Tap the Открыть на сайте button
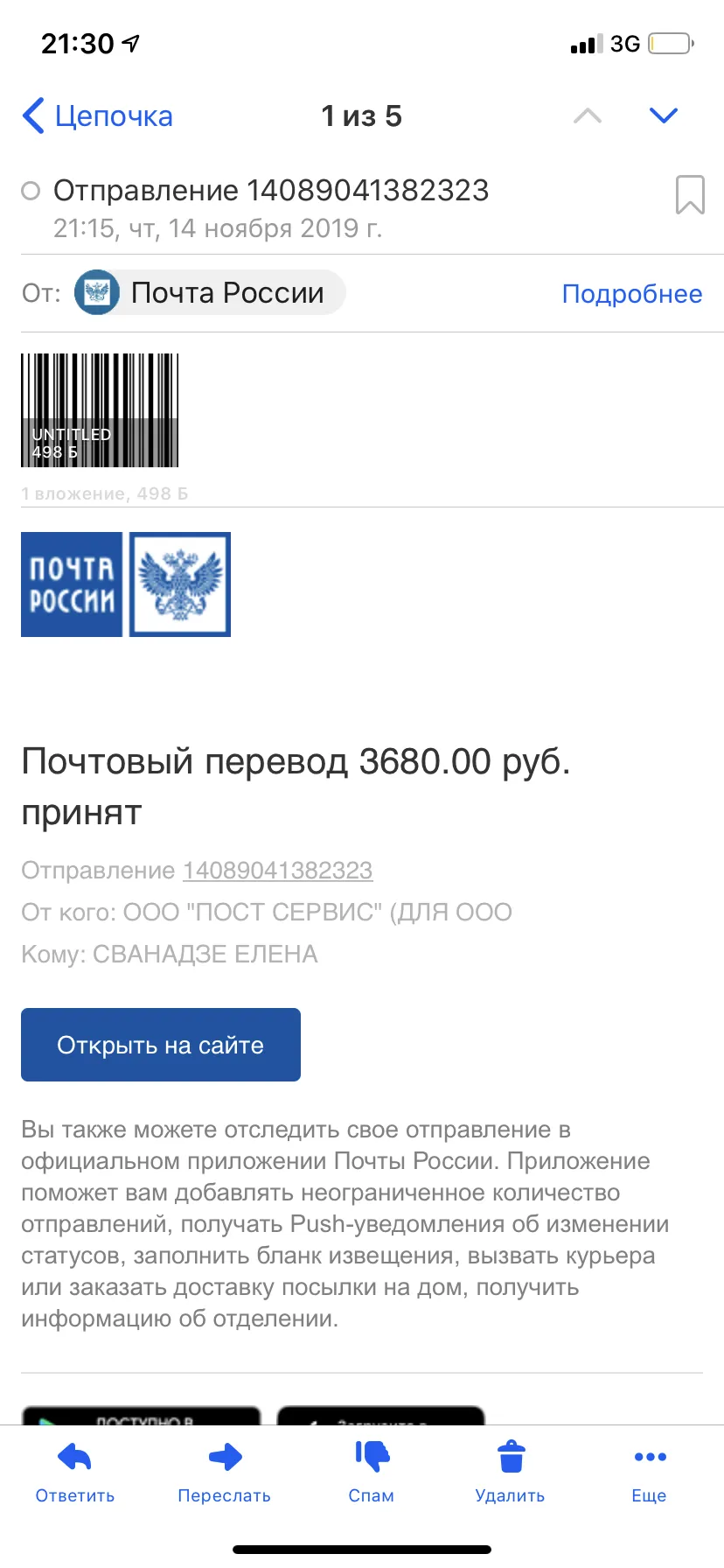 click(x=161, y=1045)
